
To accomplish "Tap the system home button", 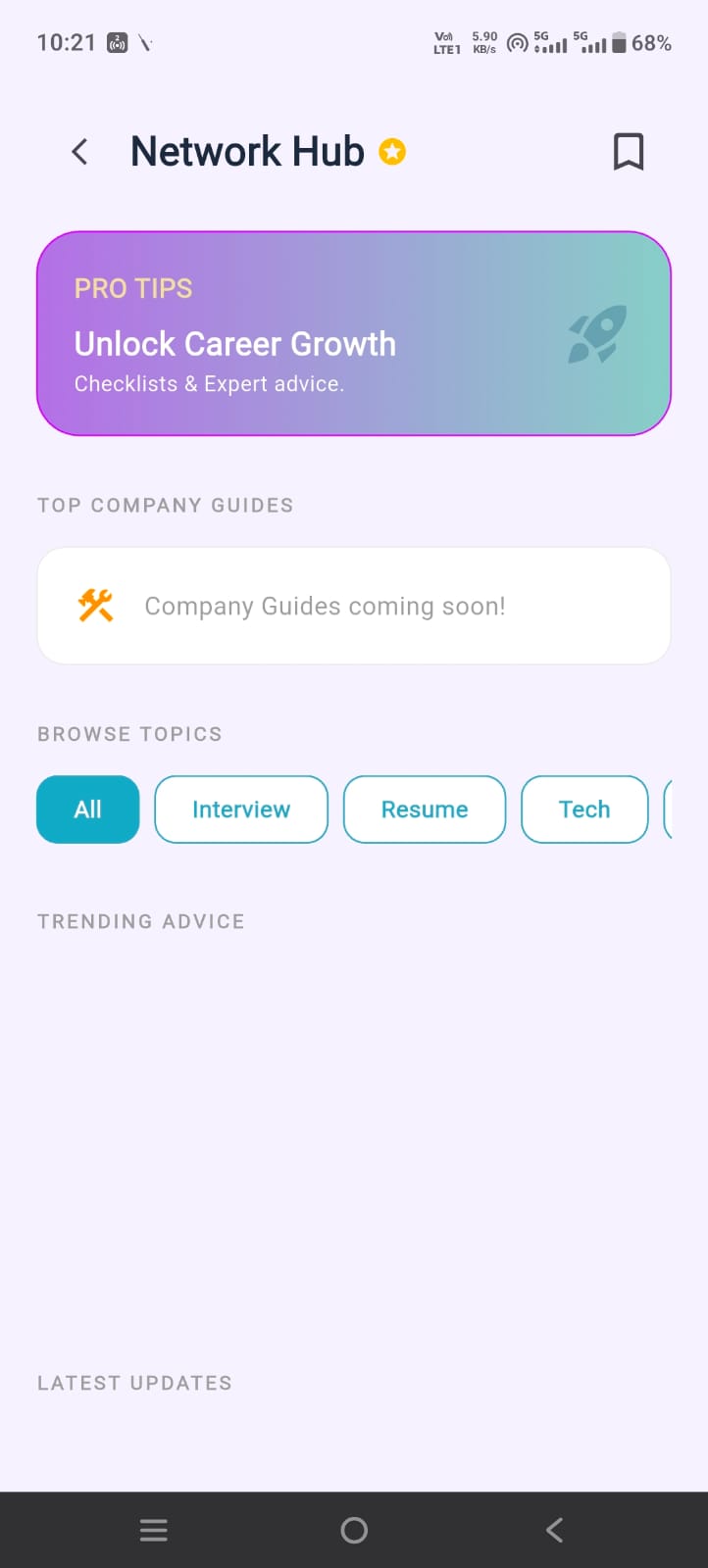I will [x=354, y=1530].
